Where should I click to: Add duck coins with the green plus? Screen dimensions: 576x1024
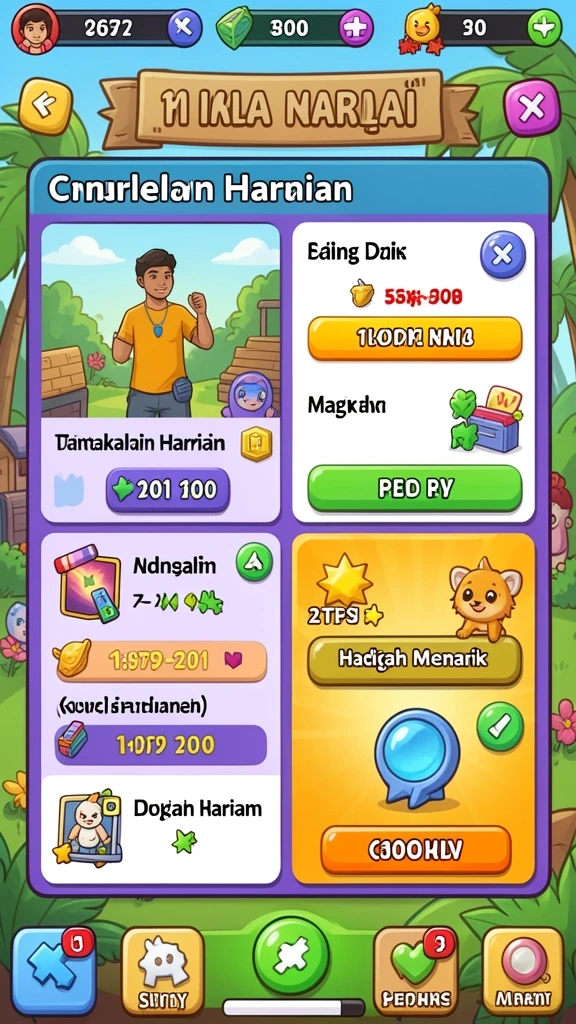pos(544,28)
